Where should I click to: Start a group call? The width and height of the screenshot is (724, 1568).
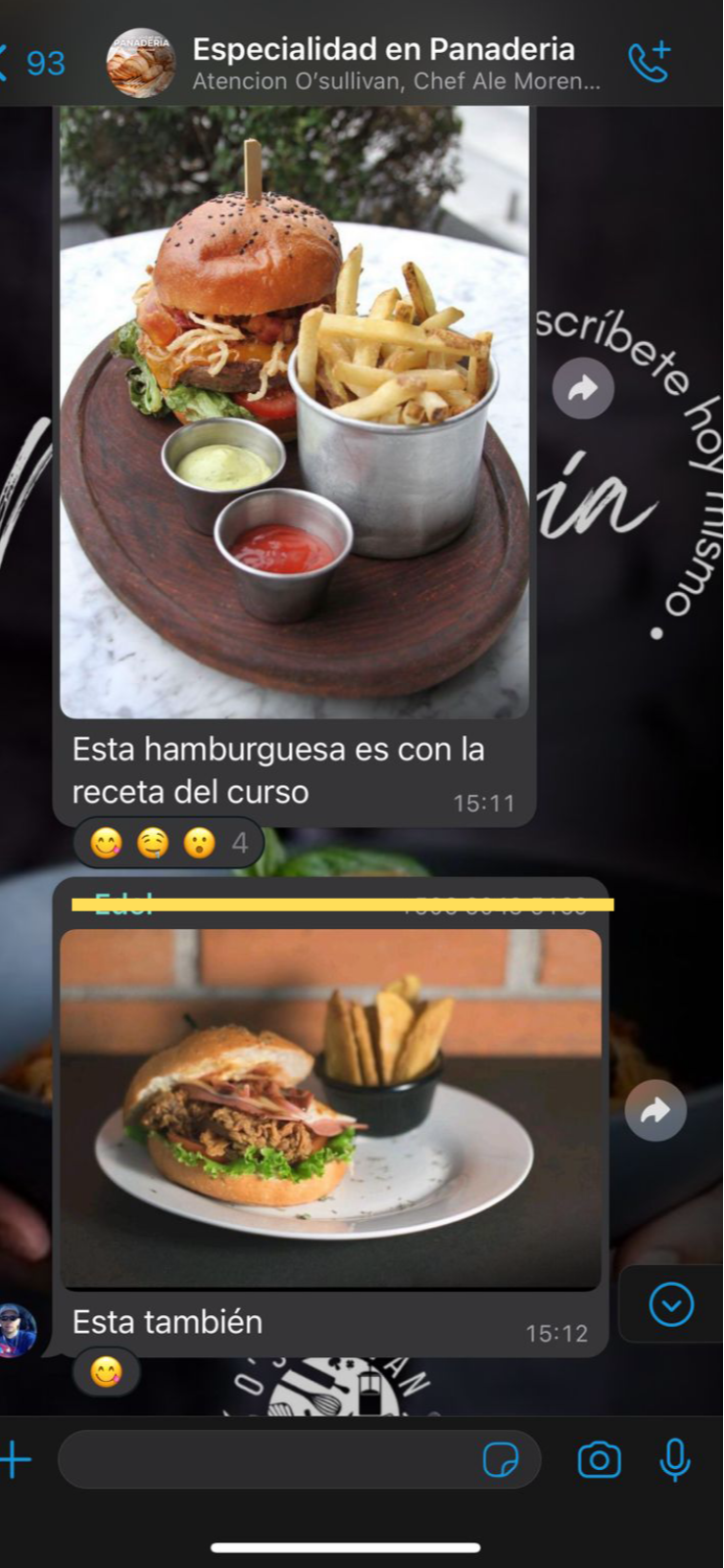pos(650,63)
